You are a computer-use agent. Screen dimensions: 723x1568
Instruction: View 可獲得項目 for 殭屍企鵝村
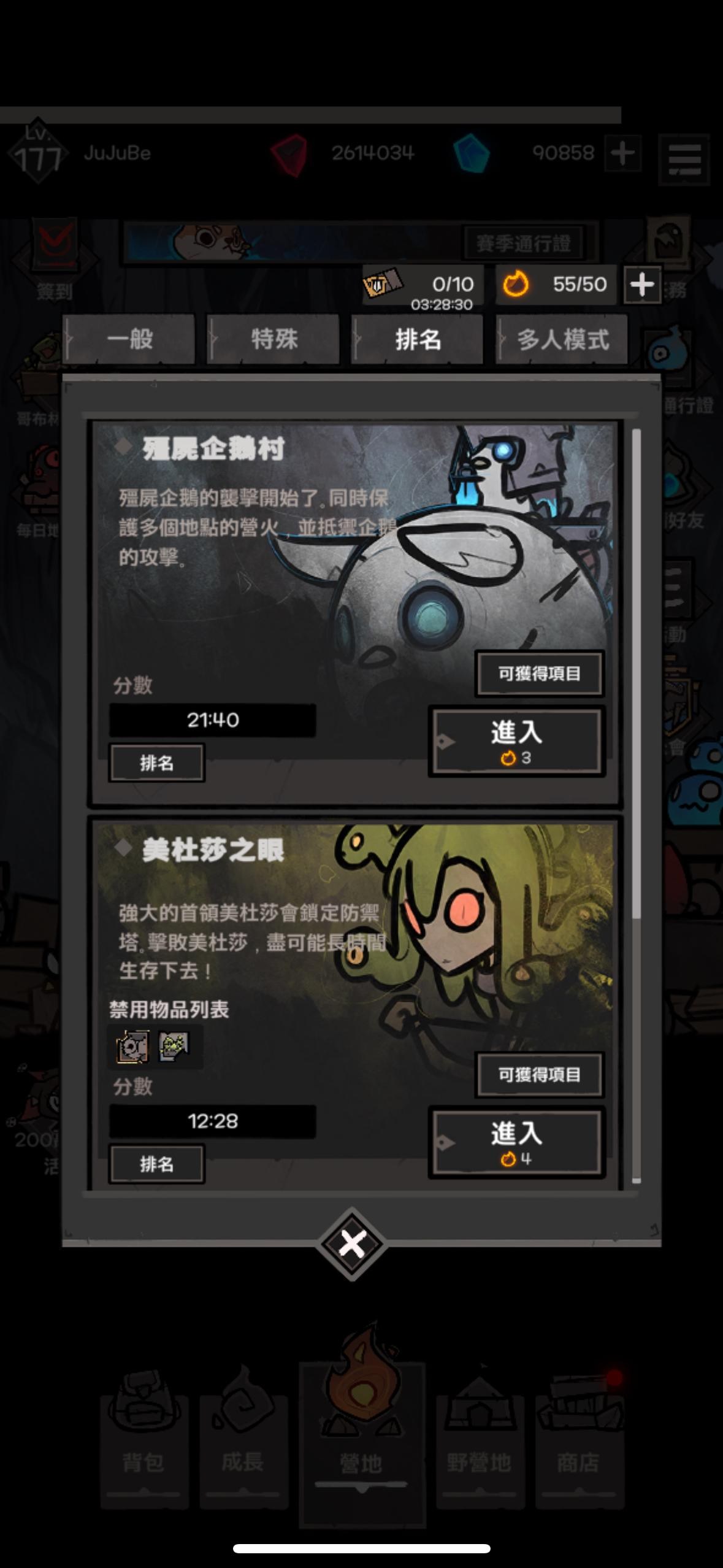(540, 674)
